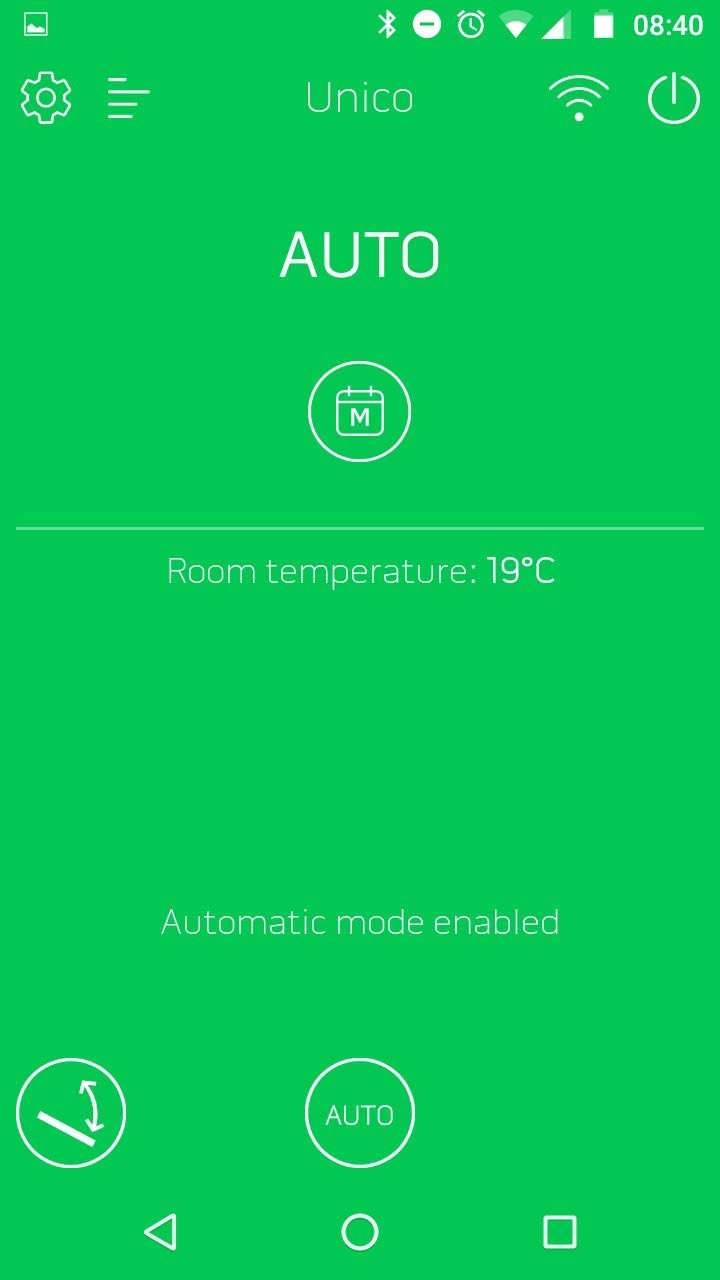Open the calendar schedule icon
This screenshot has height=1280, width=720.
click(x=359, y=411)
